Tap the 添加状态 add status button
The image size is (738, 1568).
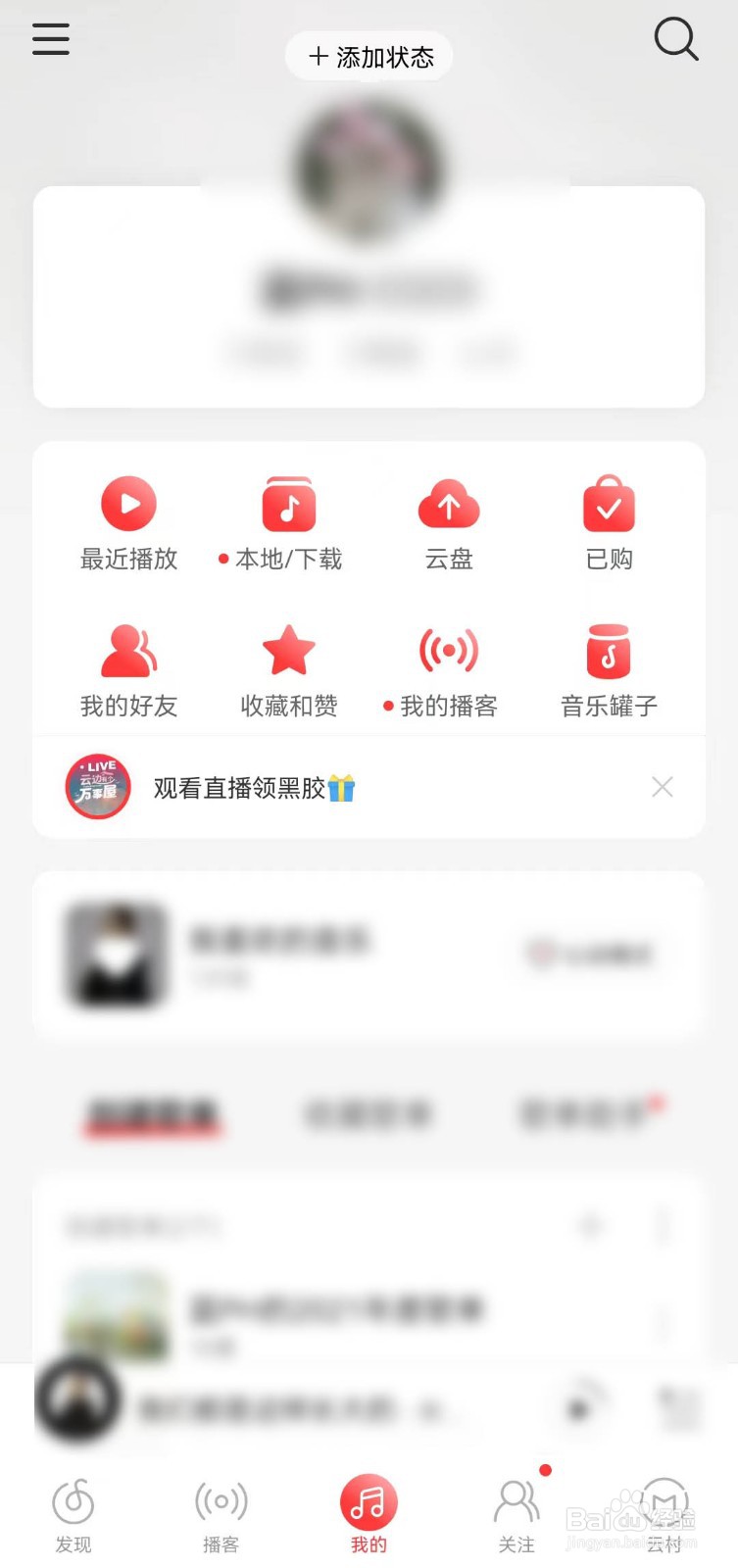(368, 56)
